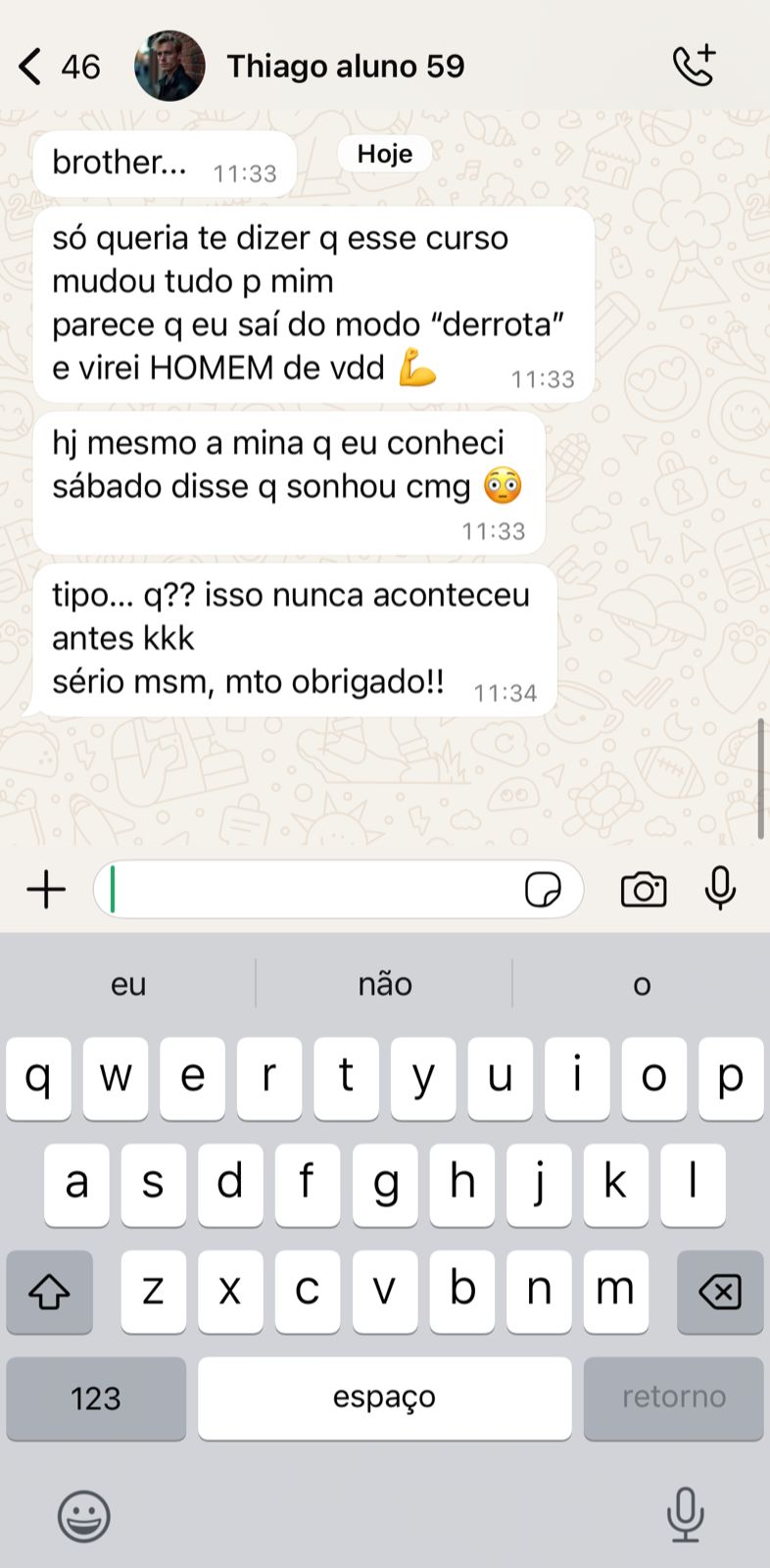Hit the espaço key
This screenshot has height=1568, width=770.
(384, 1397)
